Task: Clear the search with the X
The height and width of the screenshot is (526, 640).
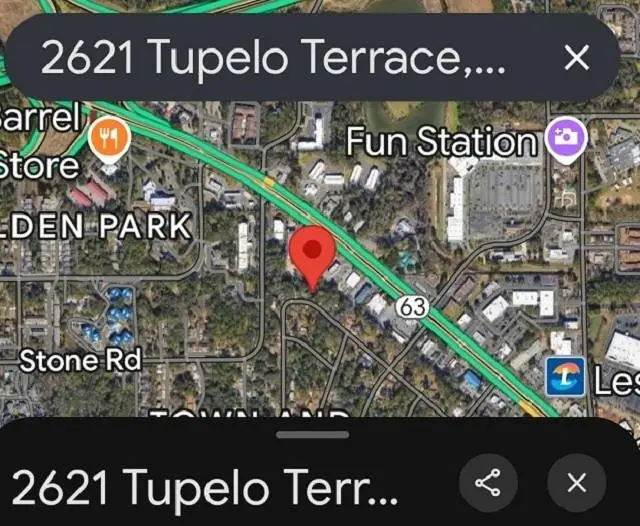Action: [x=577, y=59]
